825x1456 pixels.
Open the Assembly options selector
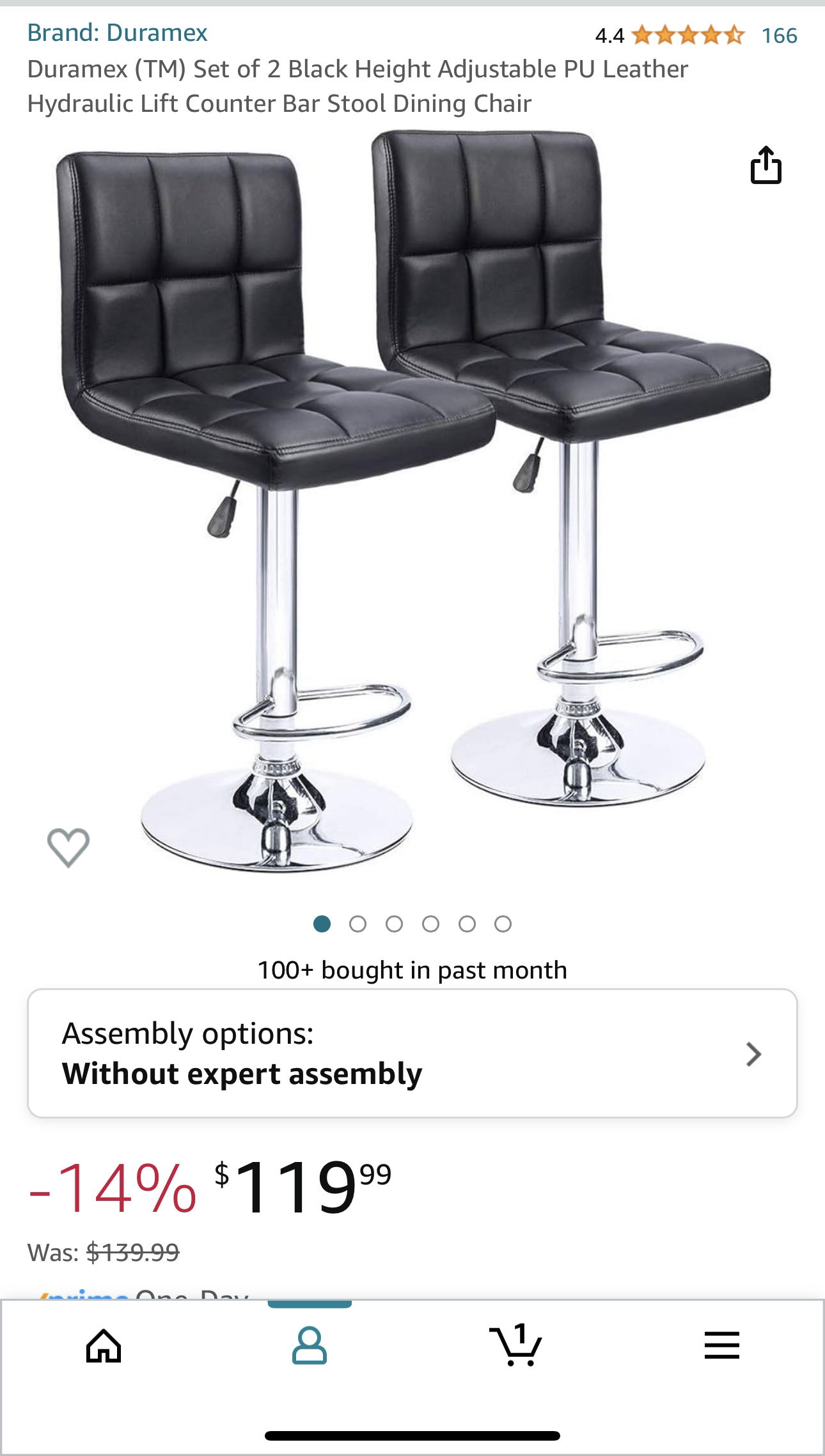point(412,1053)
